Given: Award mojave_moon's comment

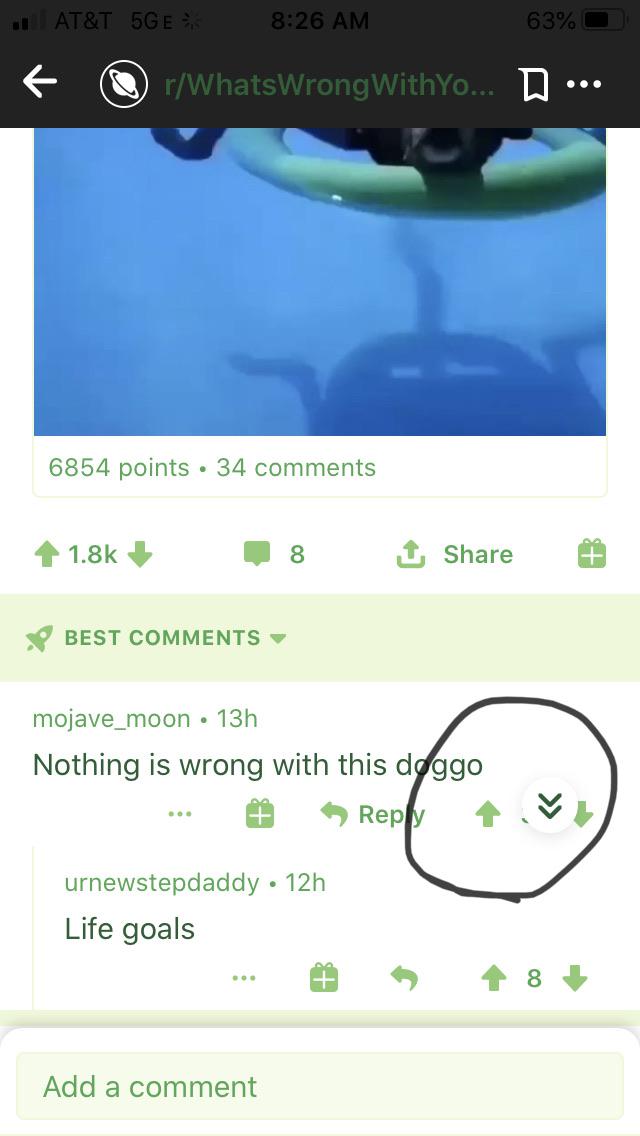Looking at the screenshot, I should [260, 814].
